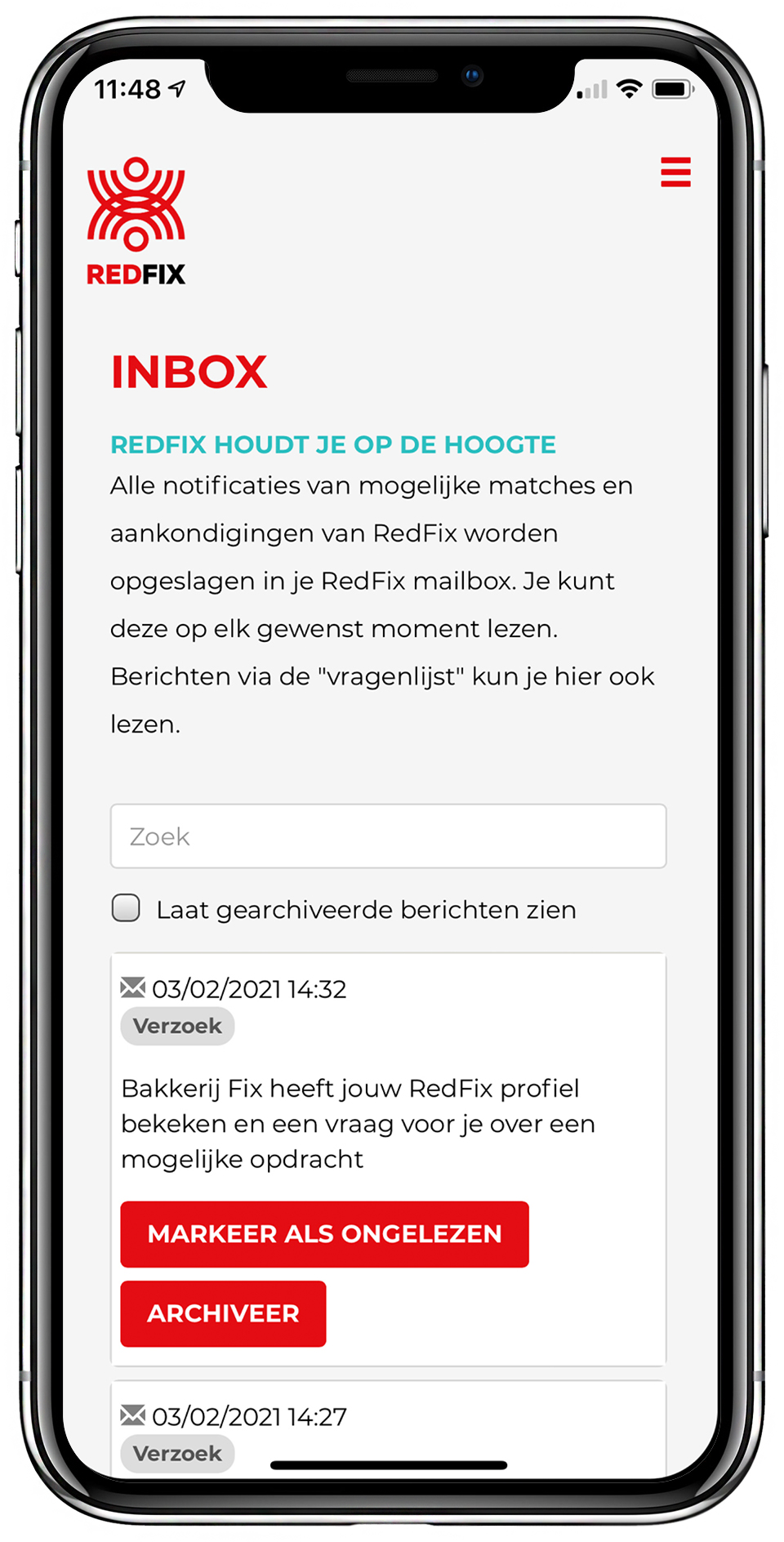Open the red hamburger menu
This screenshot has height=1542, width=784.
click(x=675, y=172)
